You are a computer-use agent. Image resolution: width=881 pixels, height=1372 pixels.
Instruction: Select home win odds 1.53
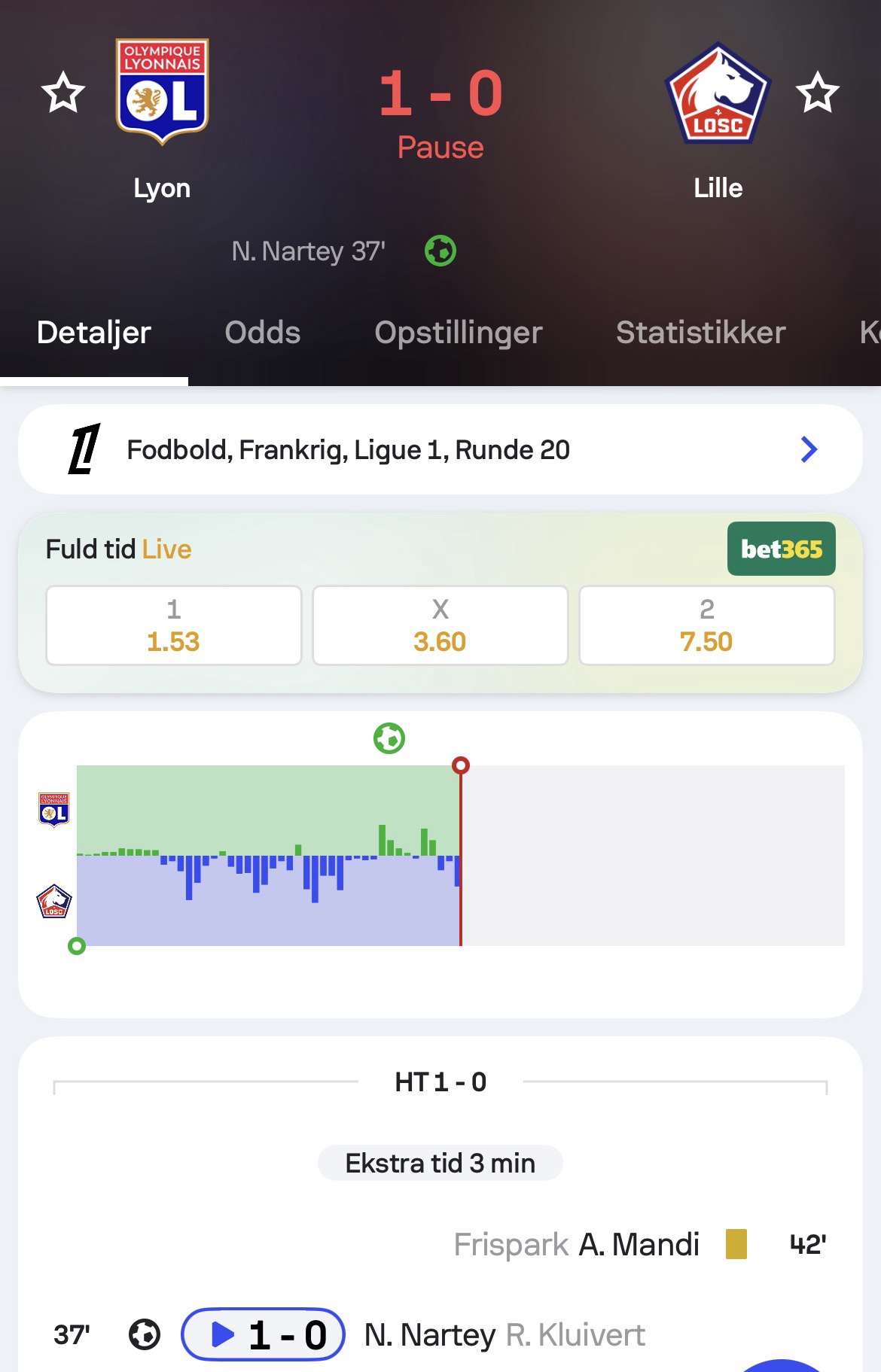(173, 625)
